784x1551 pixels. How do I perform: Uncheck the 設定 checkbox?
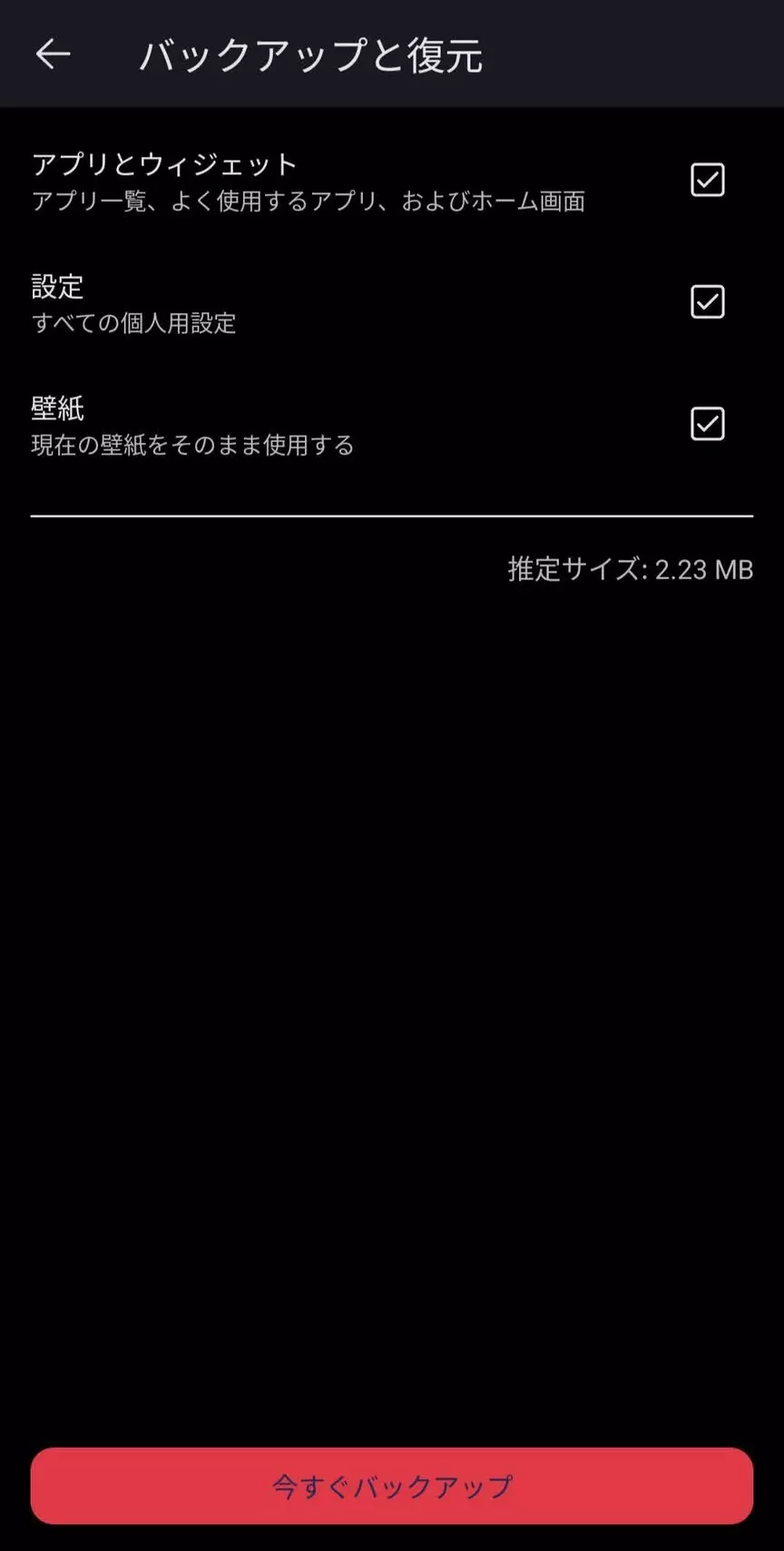click(707, 301)
